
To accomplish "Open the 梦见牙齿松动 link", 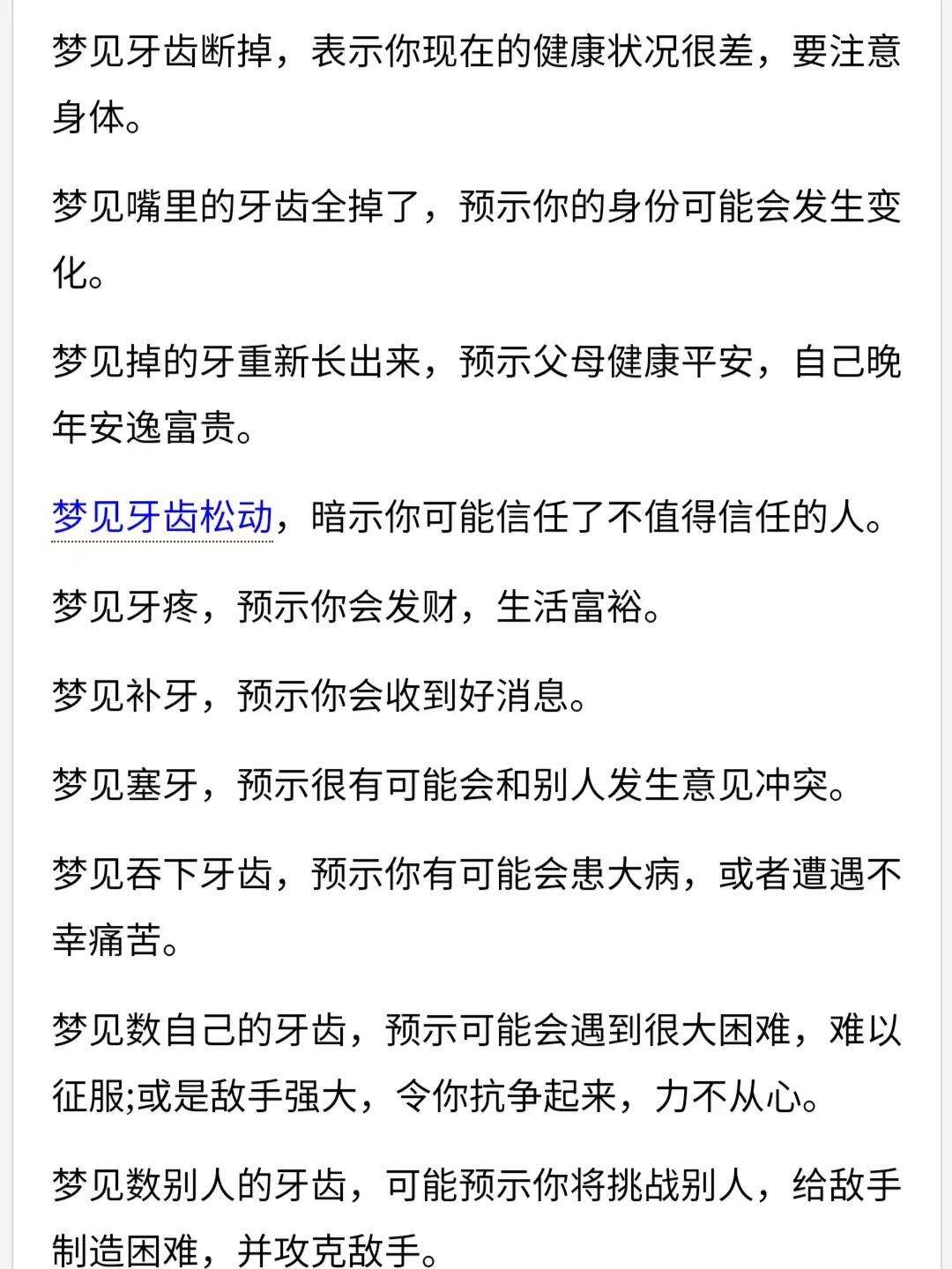I will tap(162, 517).
